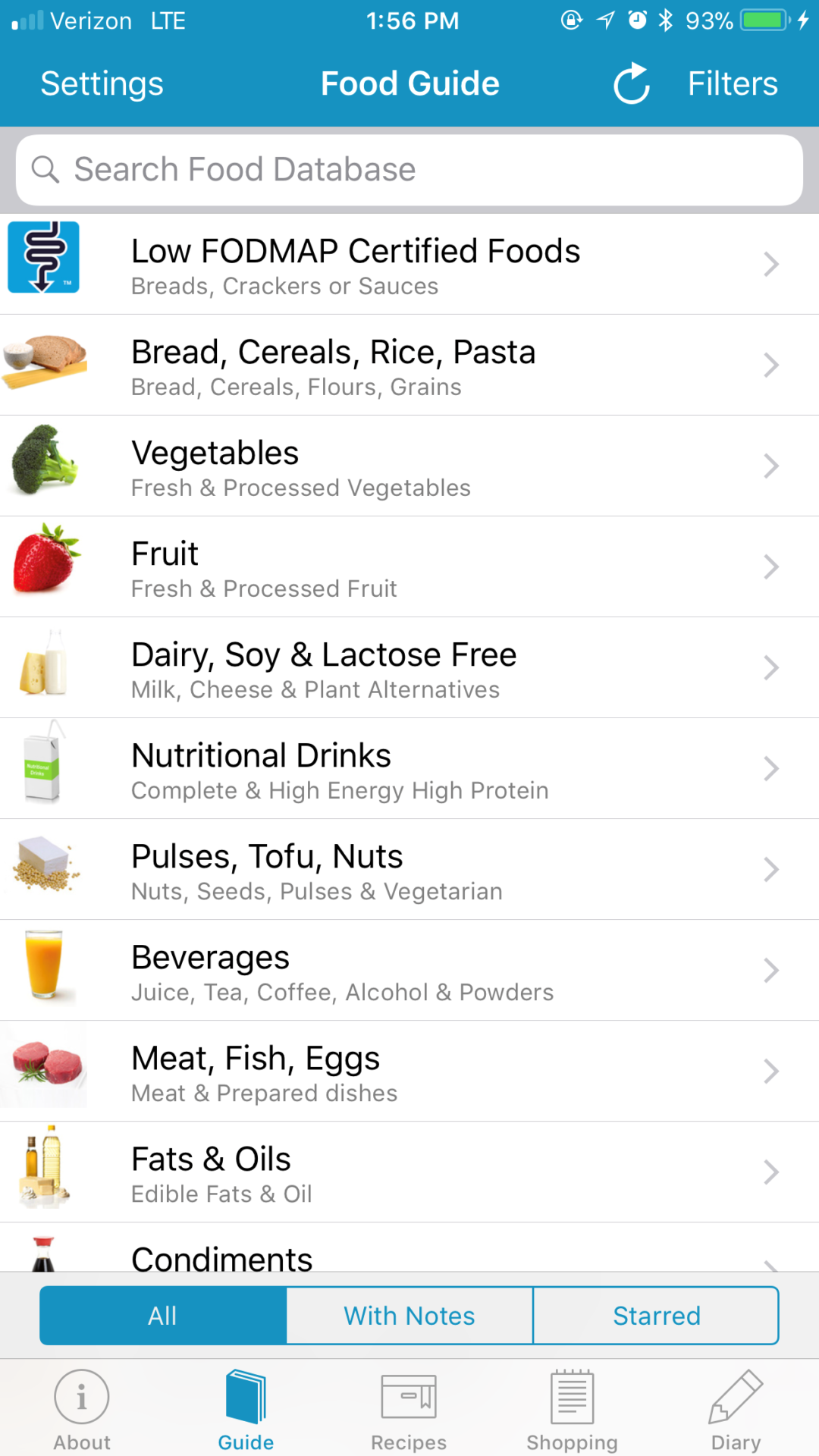This screenshot has height=1456, width=819.
Task: Browse the Vegetables category
Action: 409,466
